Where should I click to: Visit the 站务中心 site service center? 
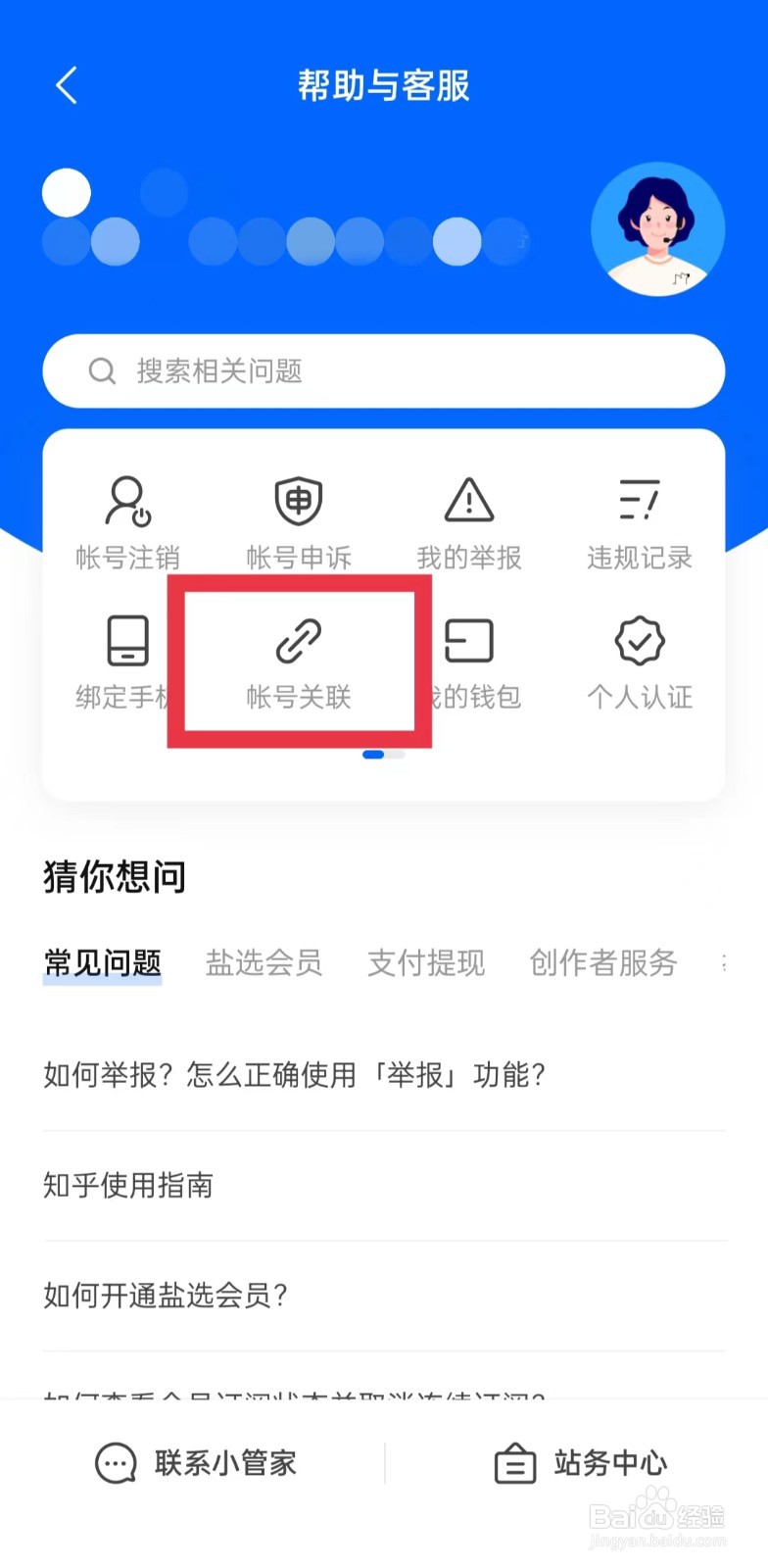point(580,1464)
